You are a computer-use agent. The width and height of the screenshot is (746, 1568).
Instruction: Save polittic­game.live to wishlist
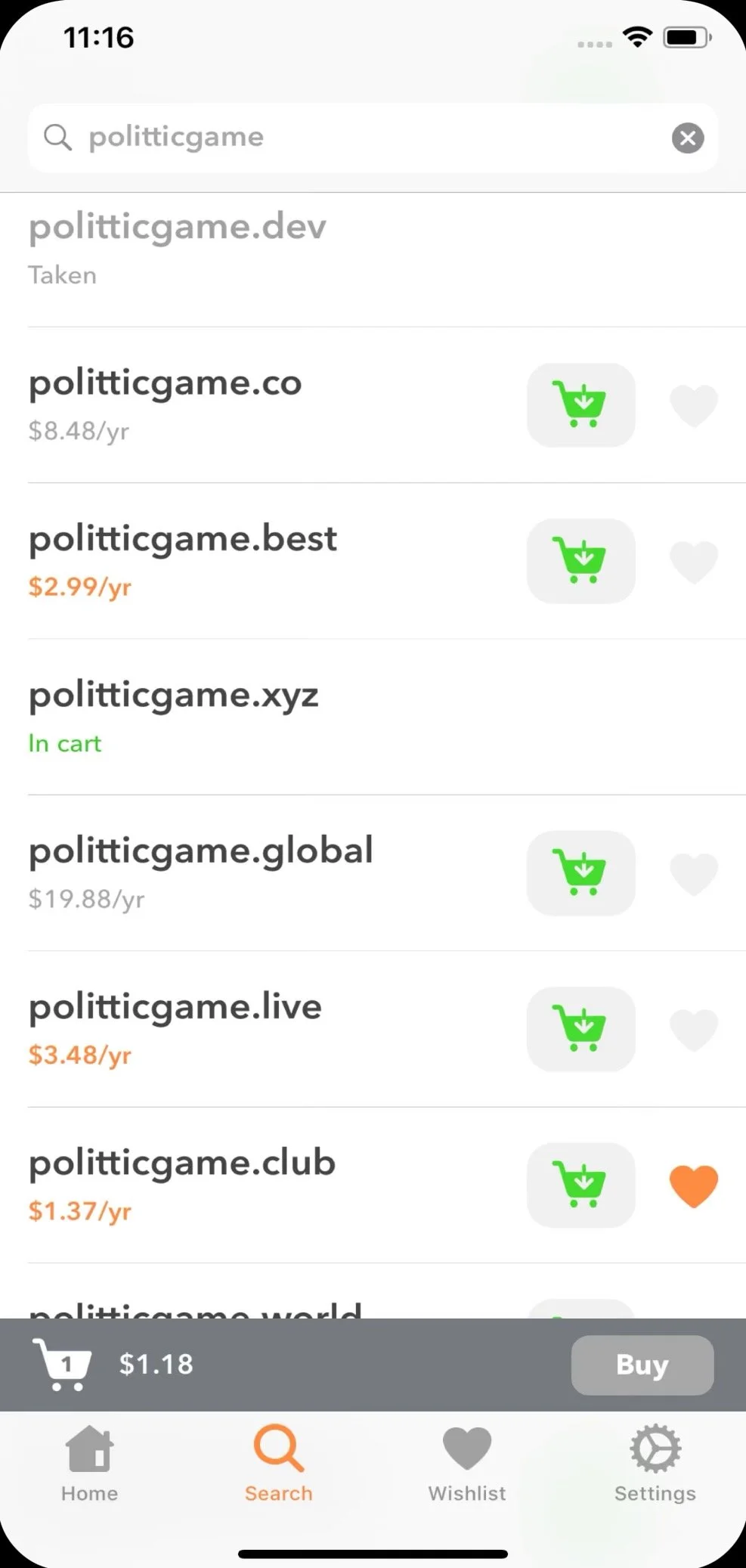click(693, 1029)
